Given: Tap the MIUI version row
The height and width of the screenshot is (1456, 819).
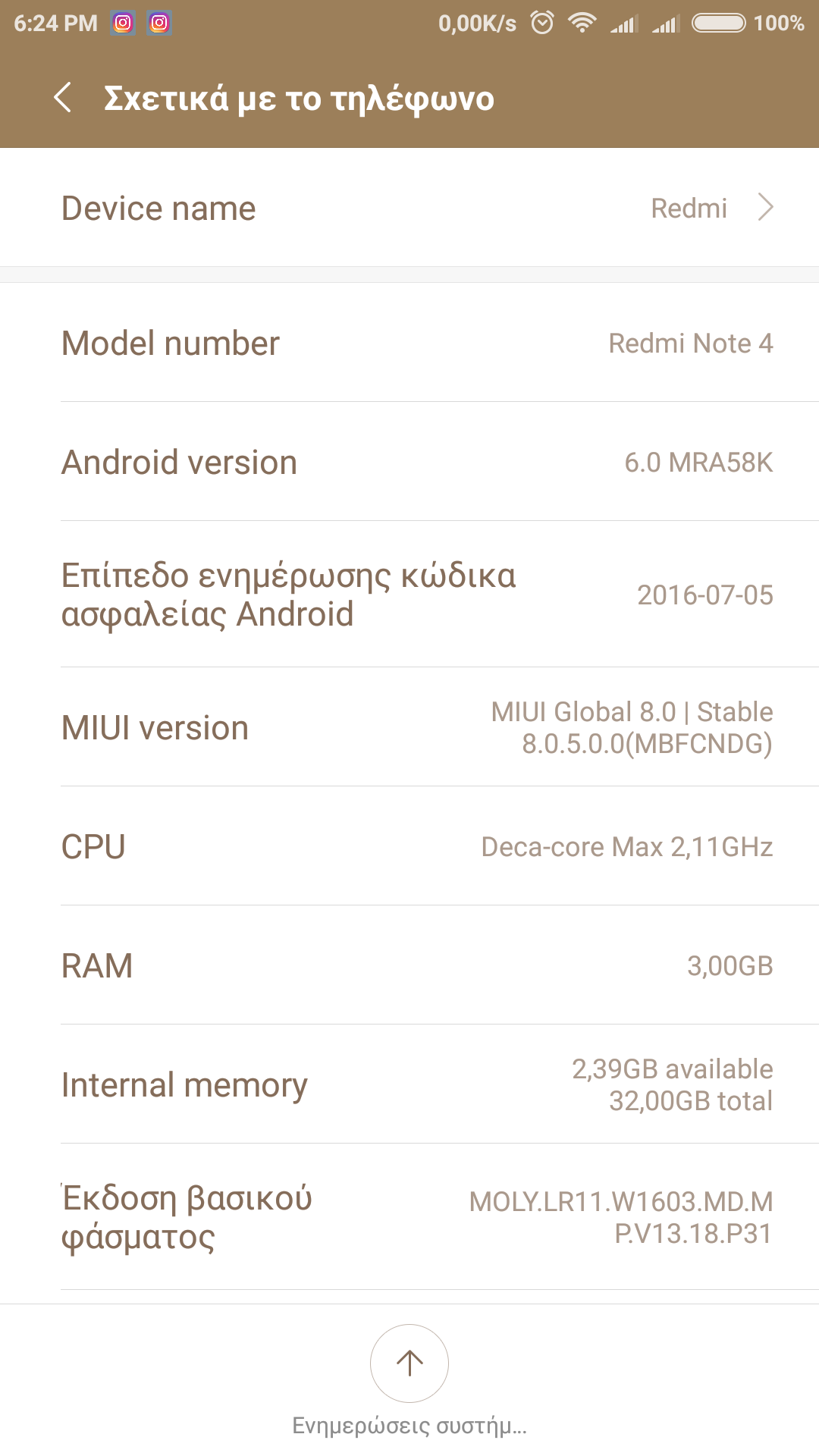Looking at the screenshot, I should click(409, 728).
